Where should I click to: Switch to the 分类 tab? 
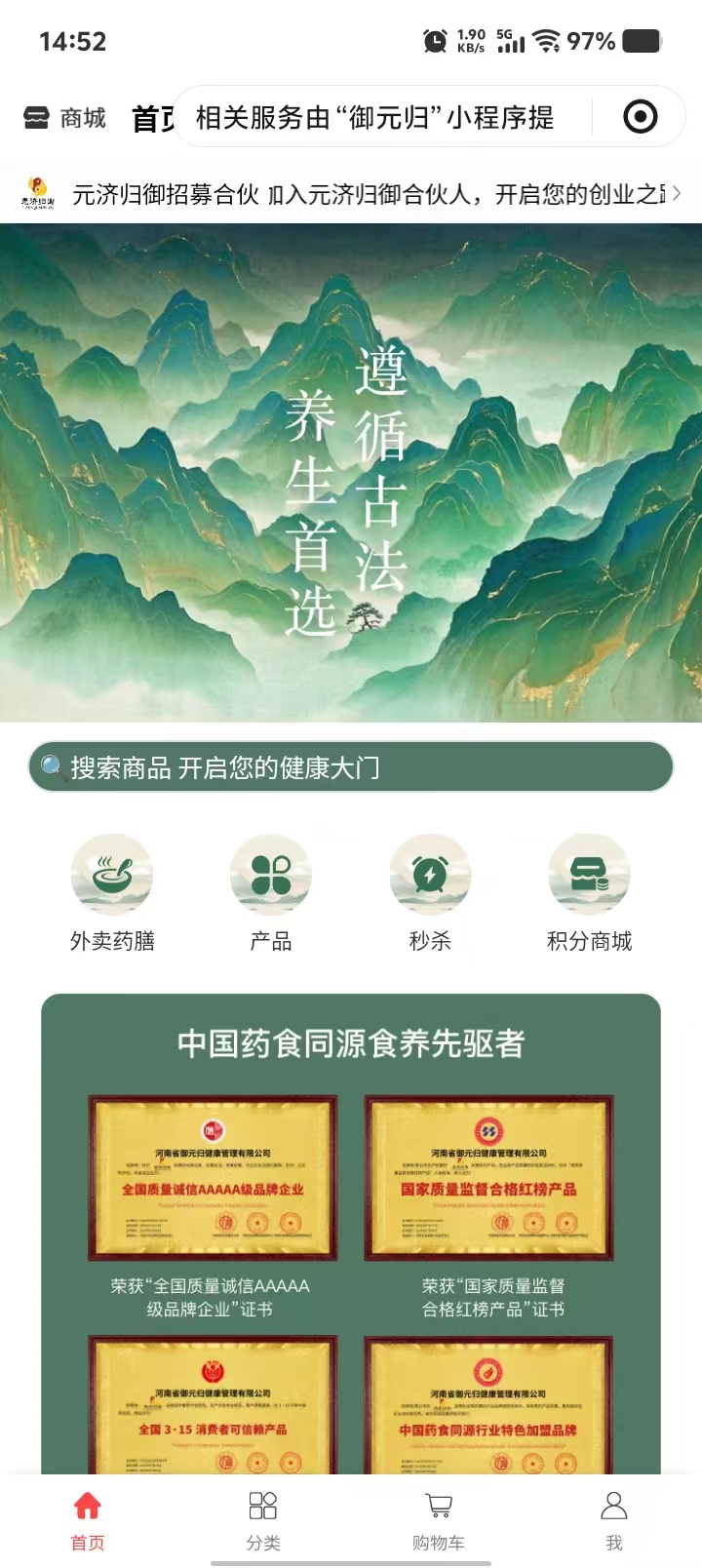(263, 1519)
